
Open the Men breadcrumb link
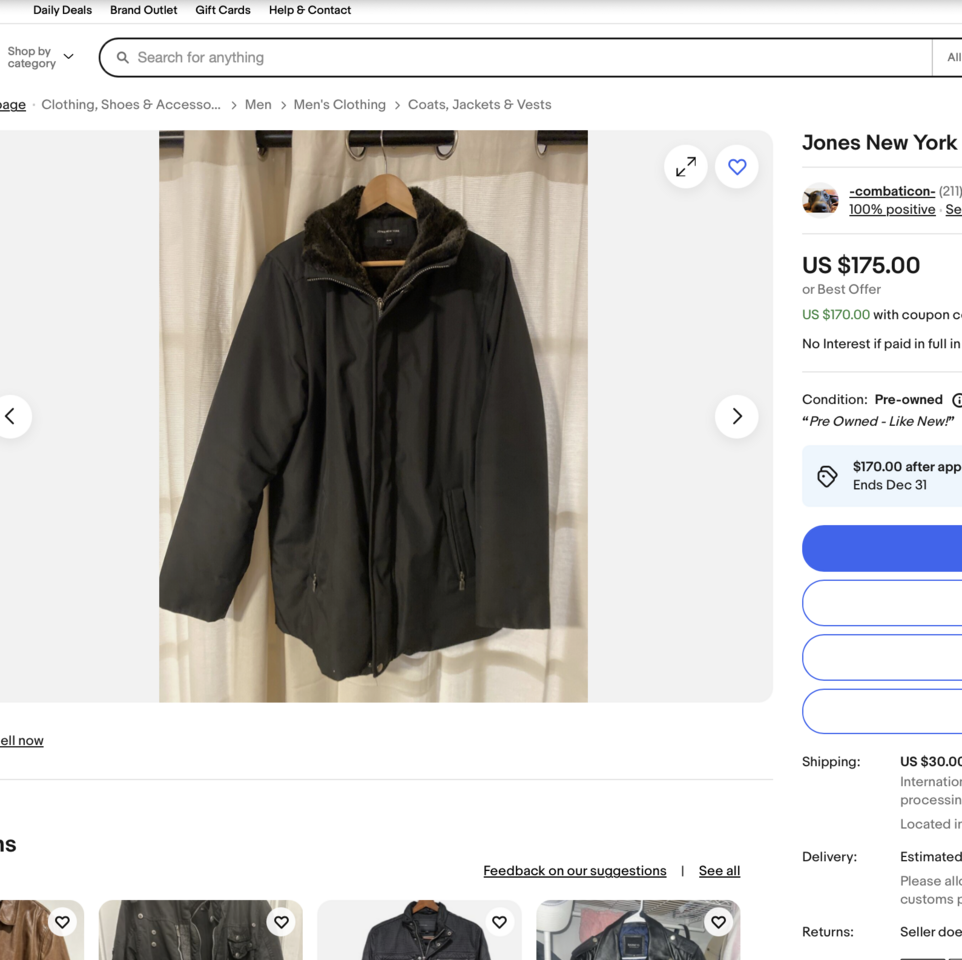coord(258,105)
